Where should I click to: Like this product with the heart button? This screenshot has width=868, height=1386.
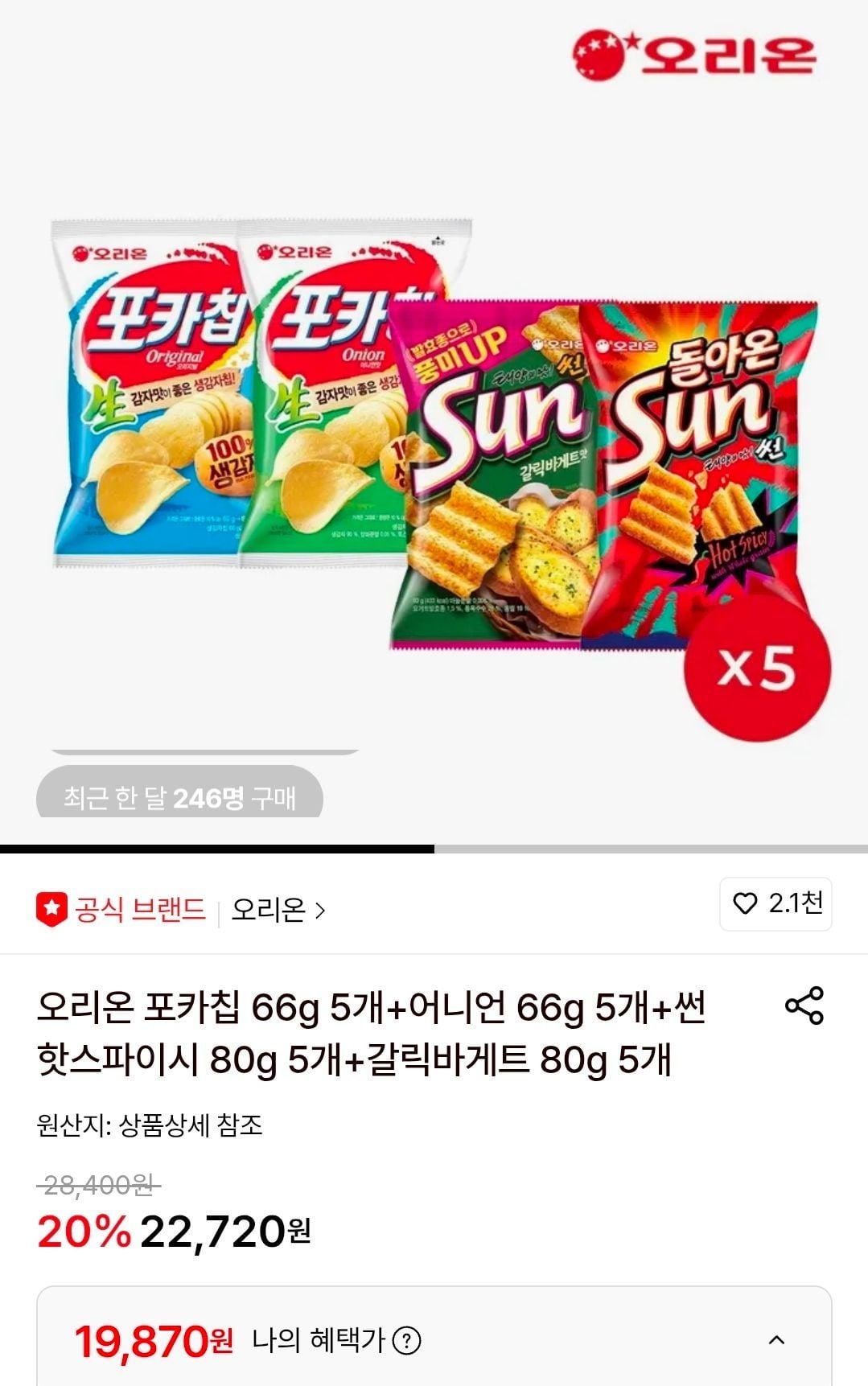pyautogui.click(x=775, y=904)
